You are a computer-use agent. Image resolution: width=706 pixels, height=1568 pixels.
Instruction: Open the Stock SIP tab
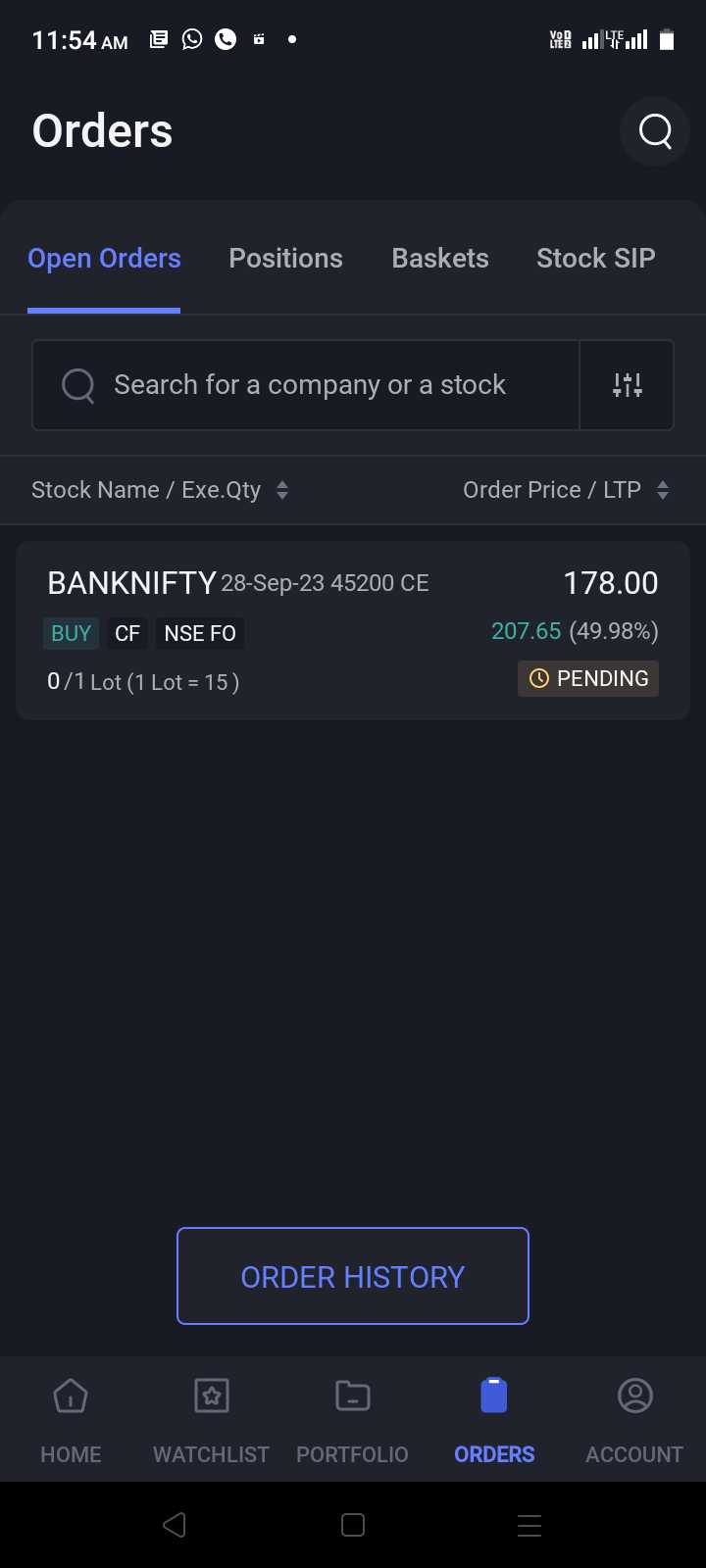[x=595, y=259]
